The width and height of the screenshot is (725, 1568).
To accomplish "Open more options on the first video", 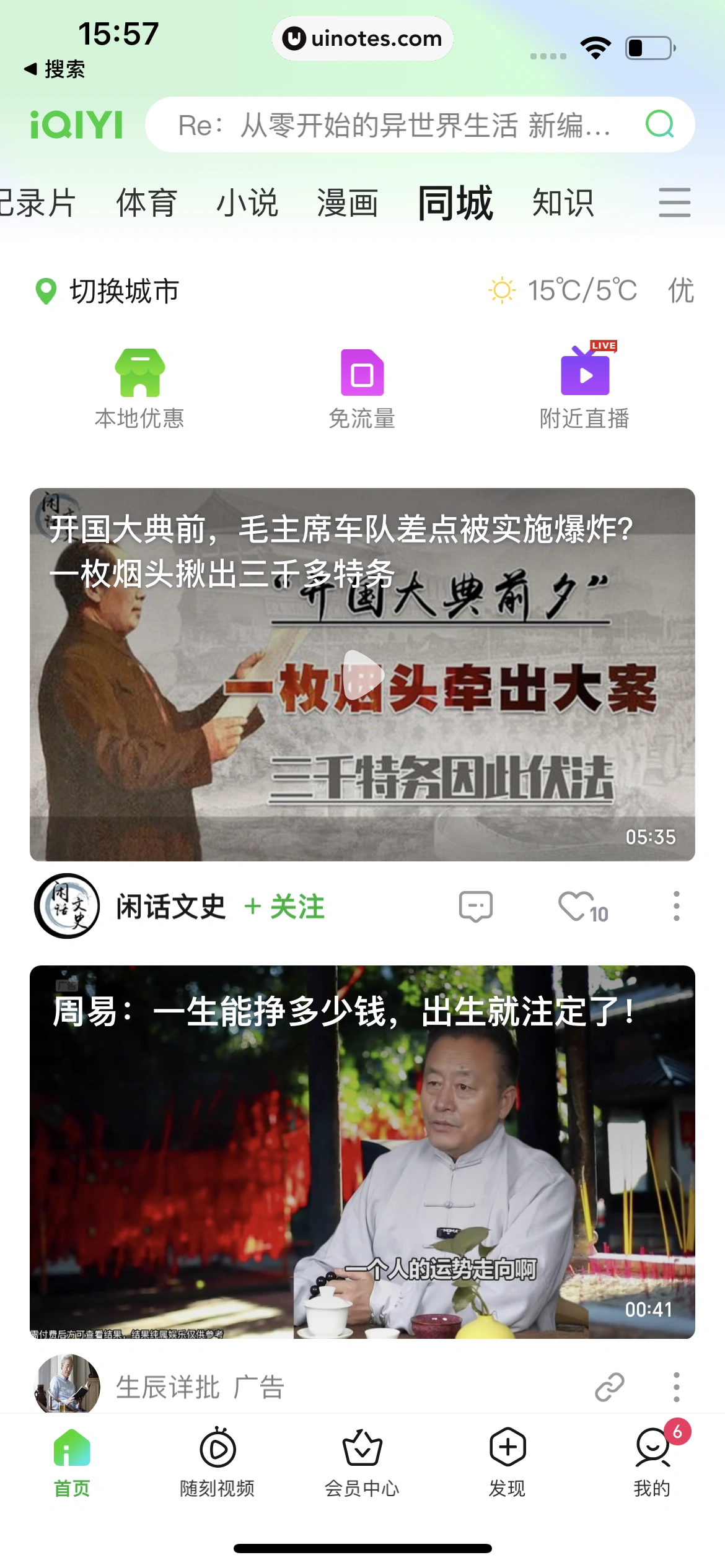I will [x=675, y=906].
